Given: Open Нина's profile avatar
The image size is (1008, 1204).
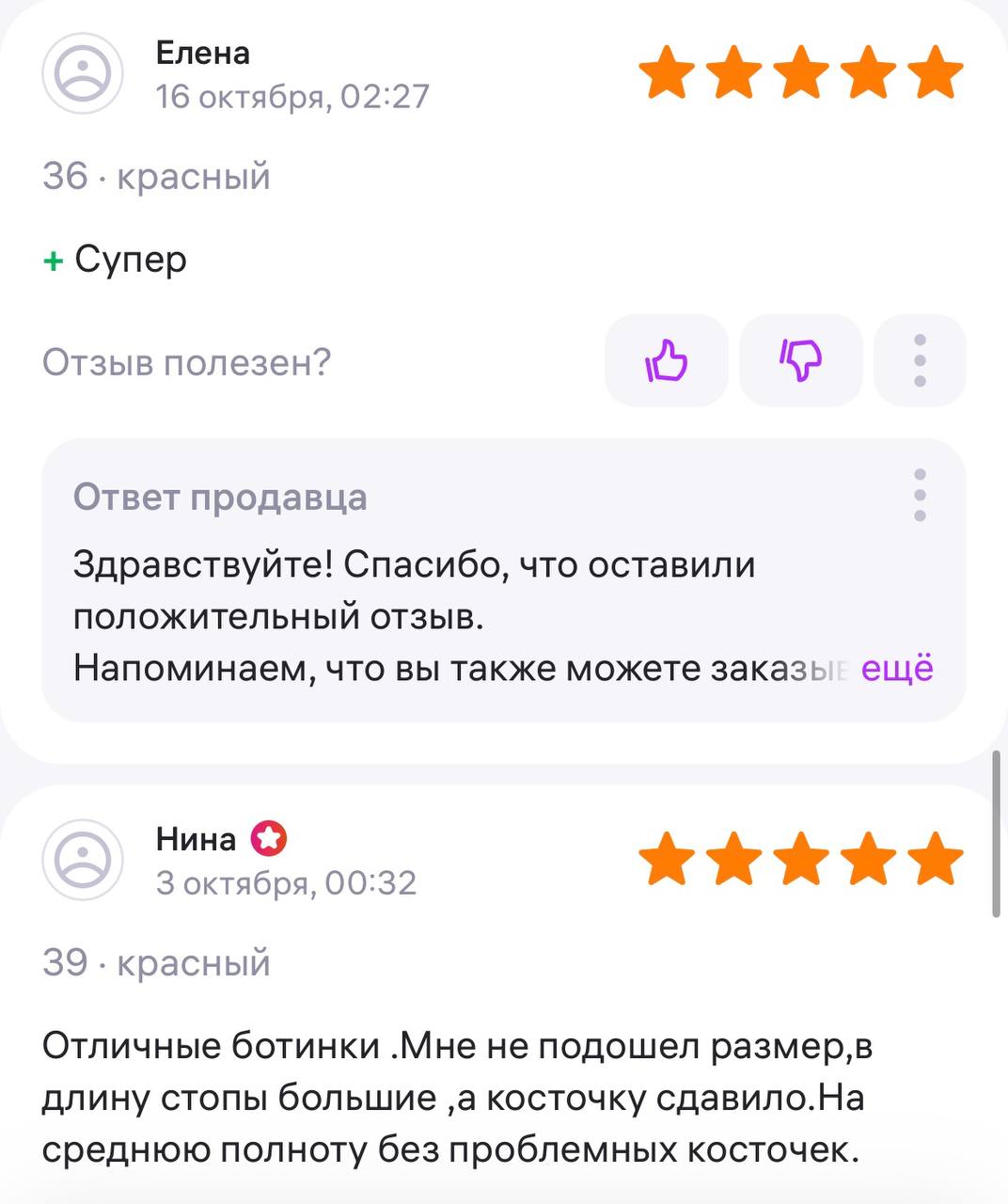Looking at the screenshot, I should coord(83,860).
